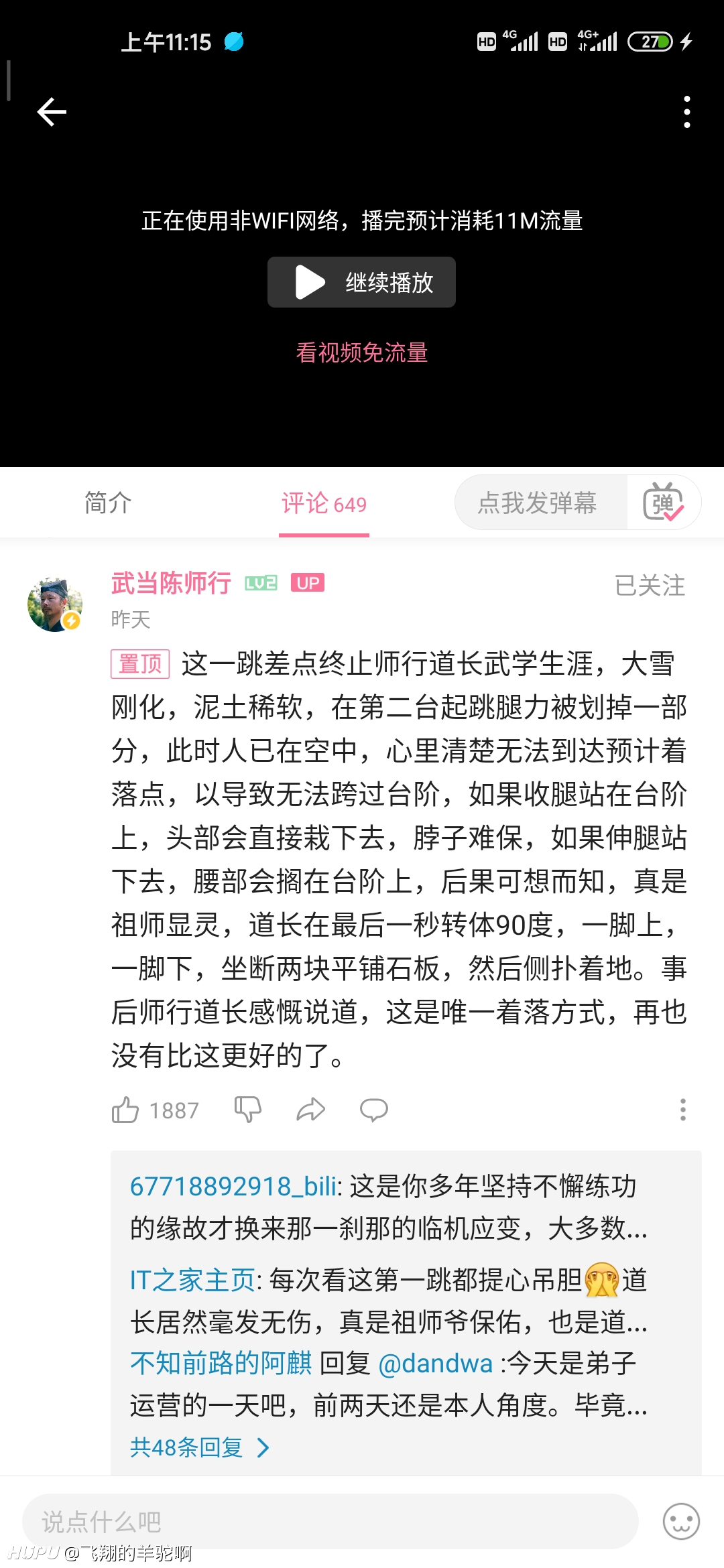Share the pinned comment
724x1568 pixels.
coord(311,1110)
